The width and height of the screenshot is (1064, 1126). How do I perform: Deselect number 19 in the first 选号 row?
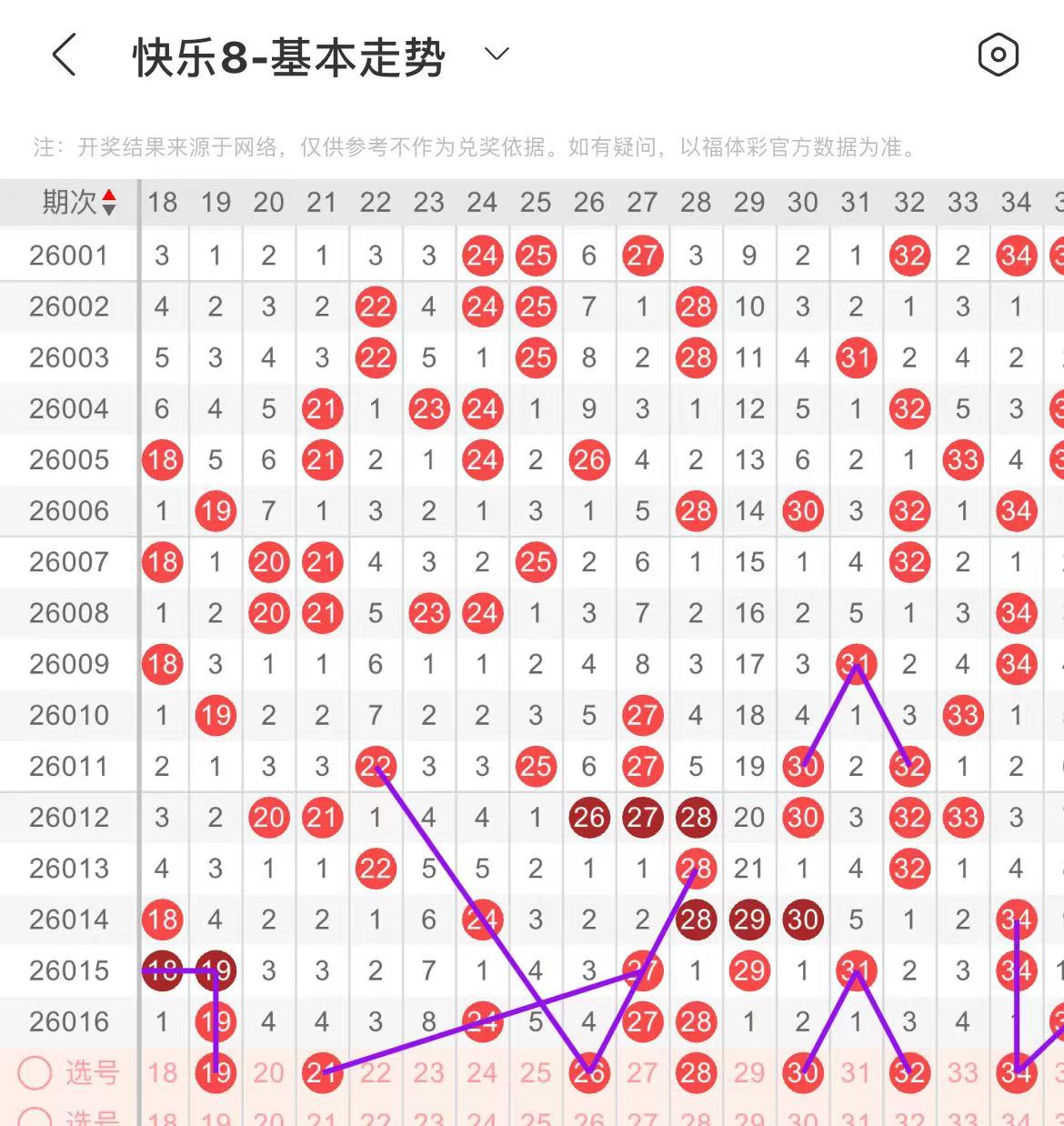(216, 1073)
